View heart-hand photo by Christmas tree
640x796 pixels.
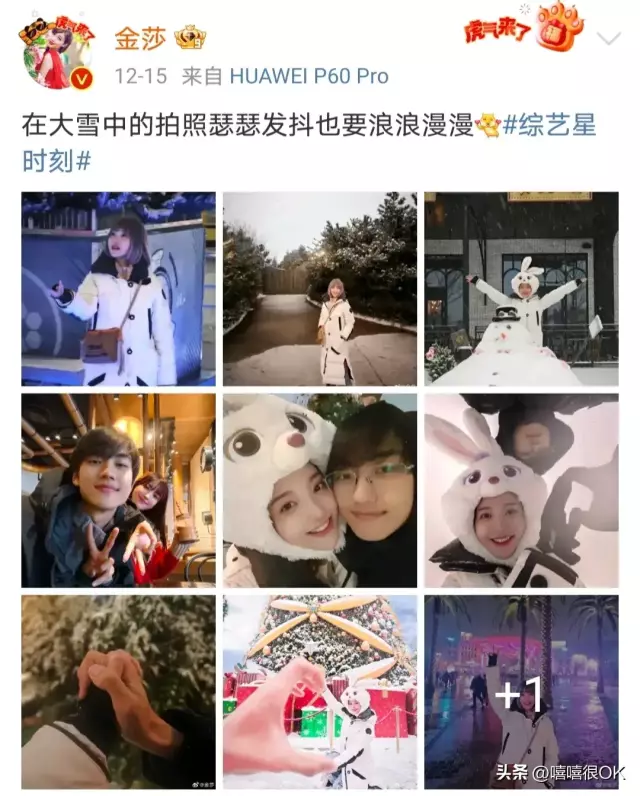click(x=320, y=691)
